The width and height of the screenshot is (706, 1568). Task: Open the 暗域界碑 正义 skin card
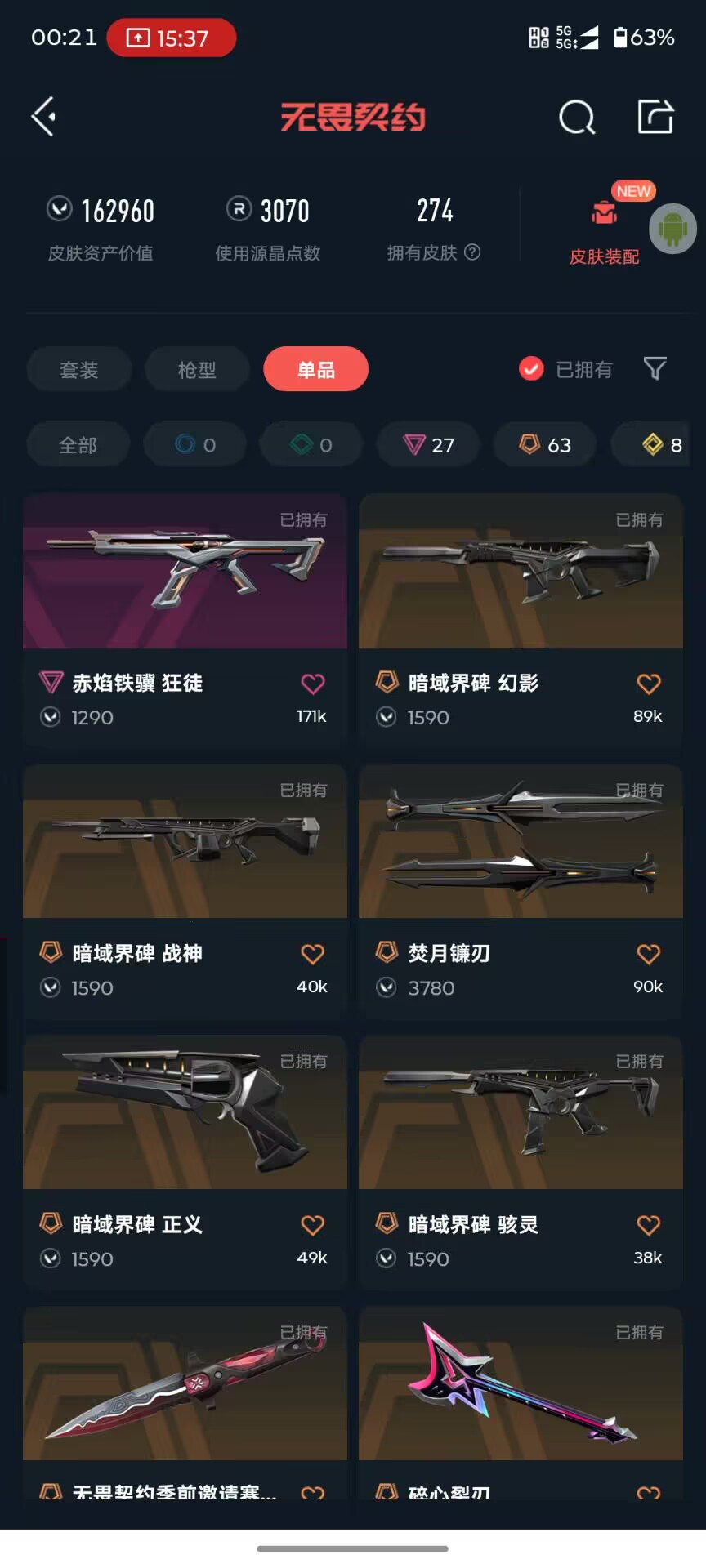[185, 1162]
